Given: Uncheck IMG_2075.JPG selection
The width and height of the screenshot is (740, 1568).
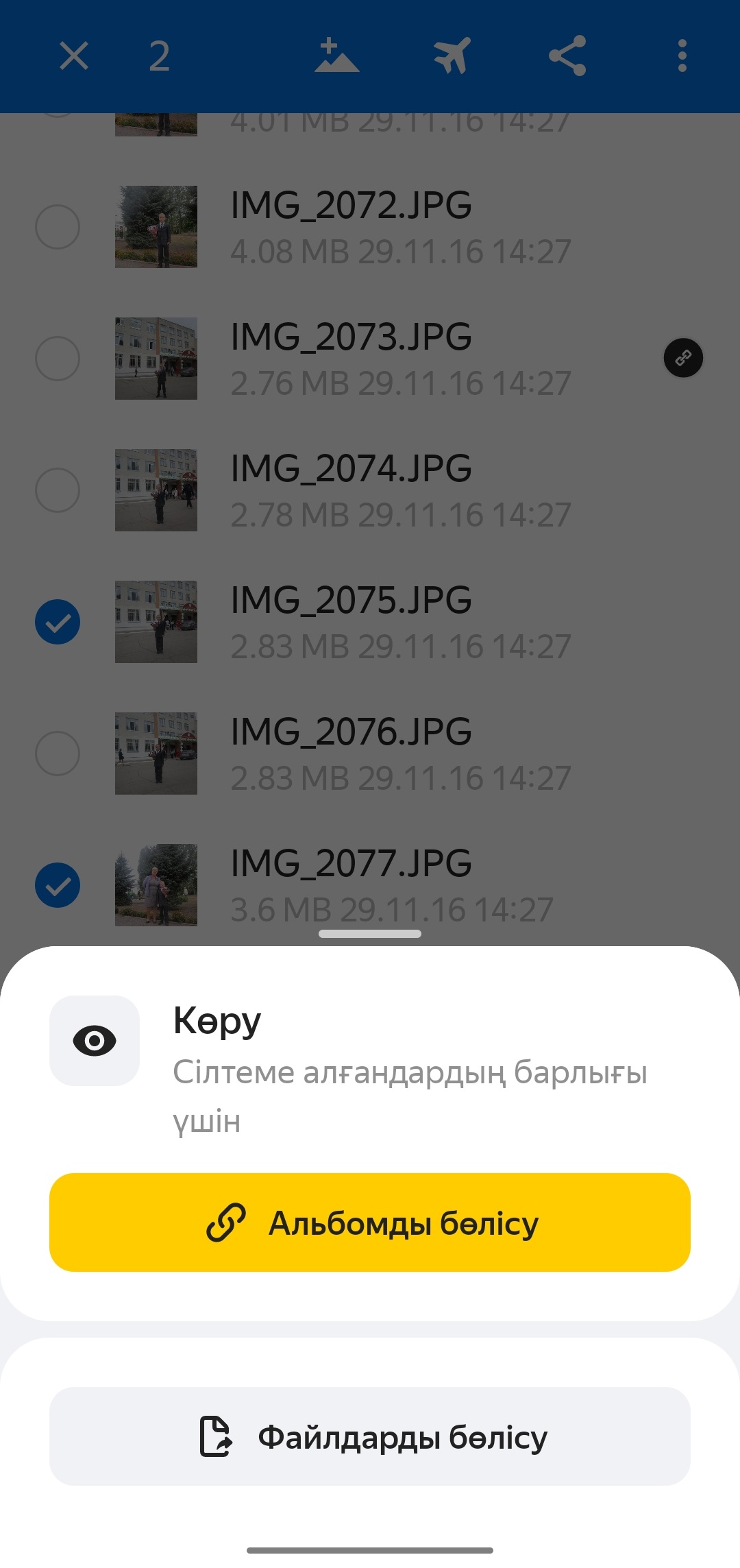Looking at the screenshot, I should tap(58, 622).
